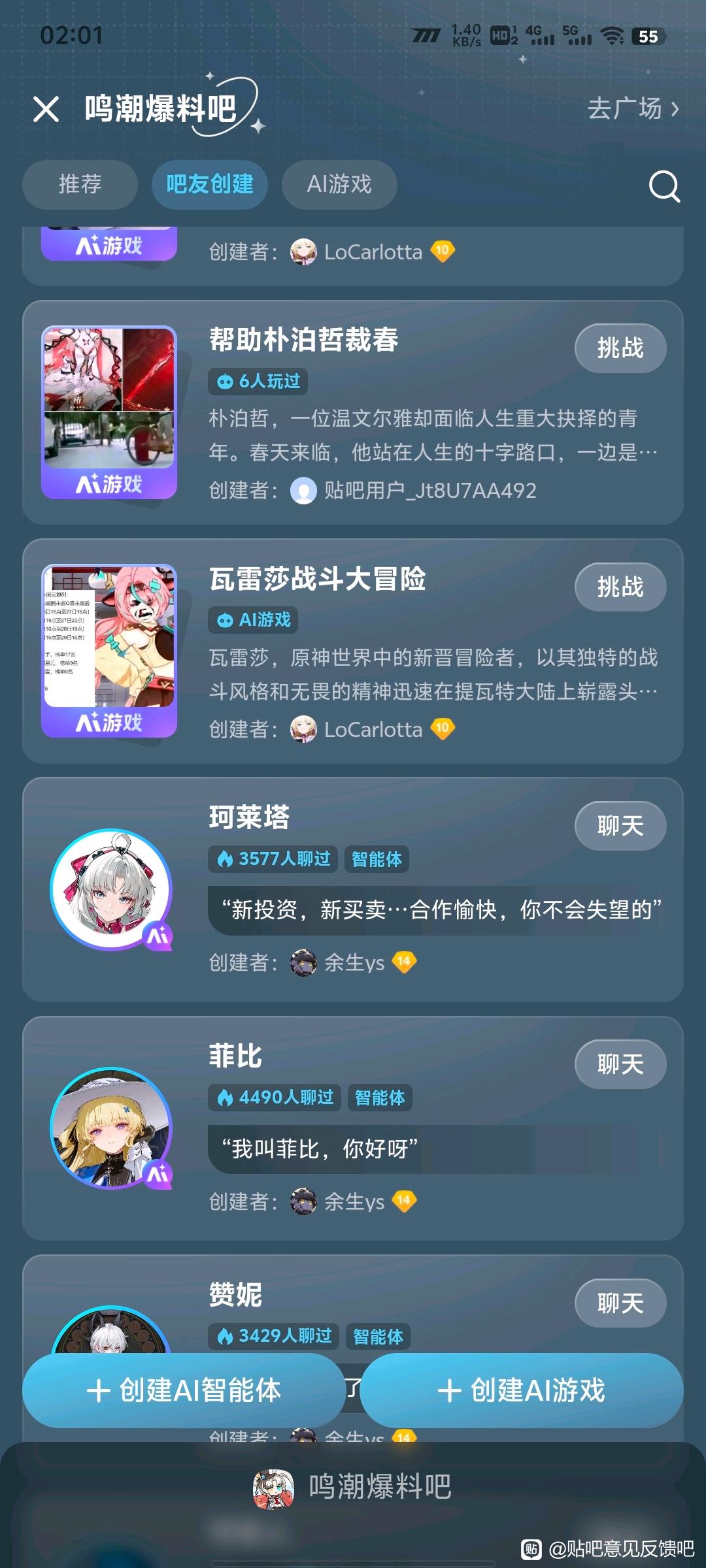Image resolution: width=706 pixels, height=1568 pixels.
Task: Close the 鸣潮爆料吧 AI page
Action: tap(46, 109)
